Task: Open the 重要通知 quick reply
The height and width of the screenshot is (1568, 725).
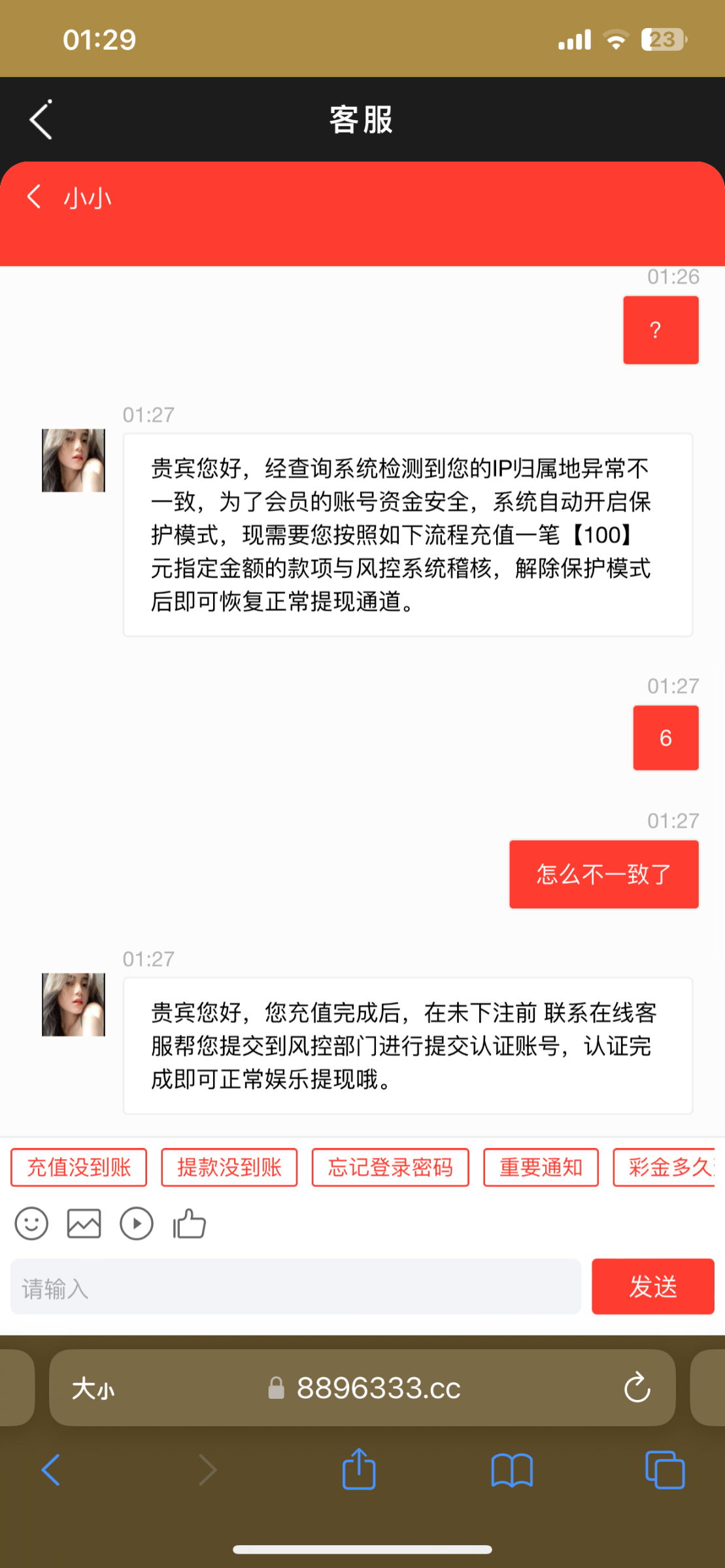Action: pyautogui.click(x=541, y=1167)
